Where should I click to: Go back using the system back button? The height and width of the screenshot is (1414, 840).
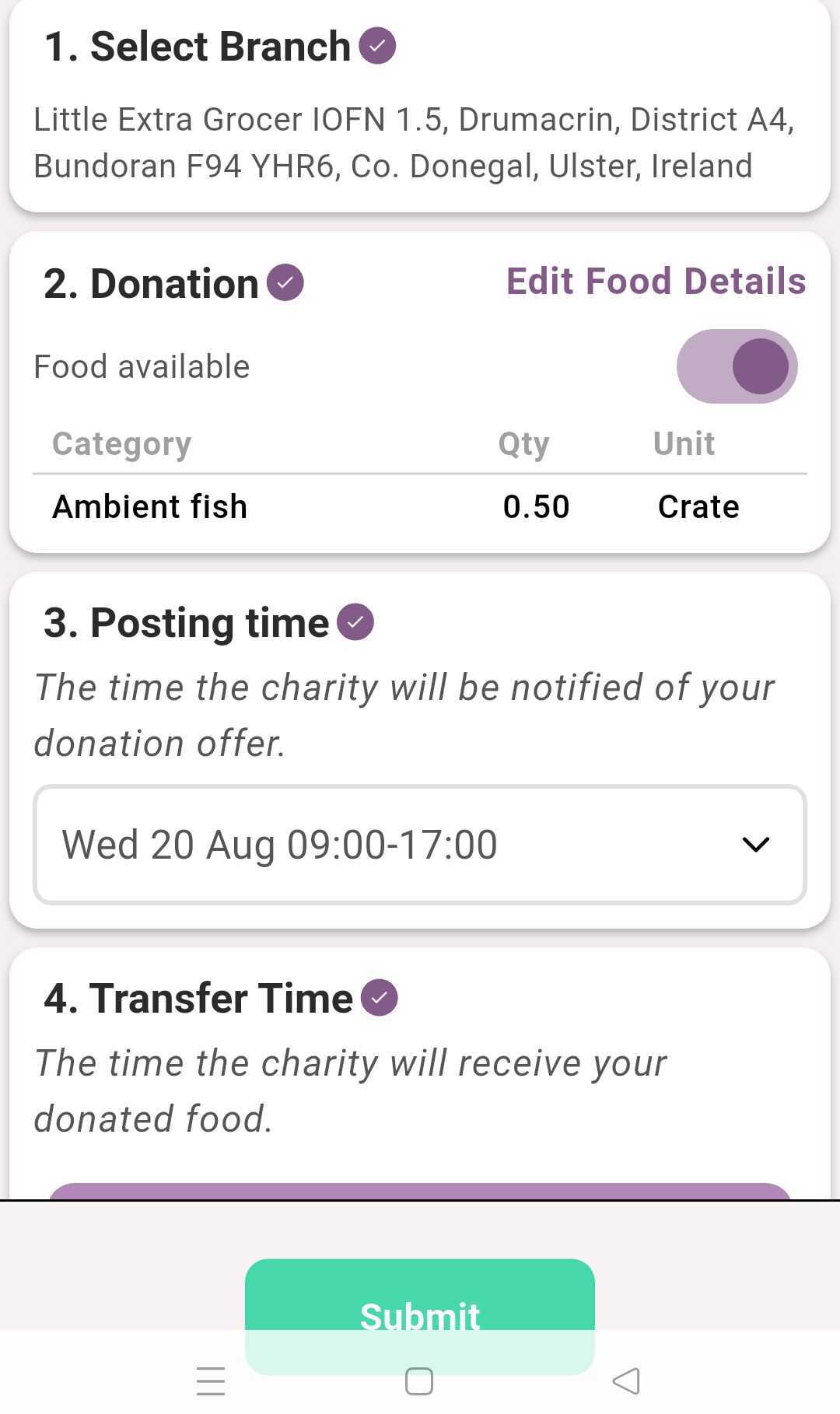pyautogui.click(x=626, y=1381)
